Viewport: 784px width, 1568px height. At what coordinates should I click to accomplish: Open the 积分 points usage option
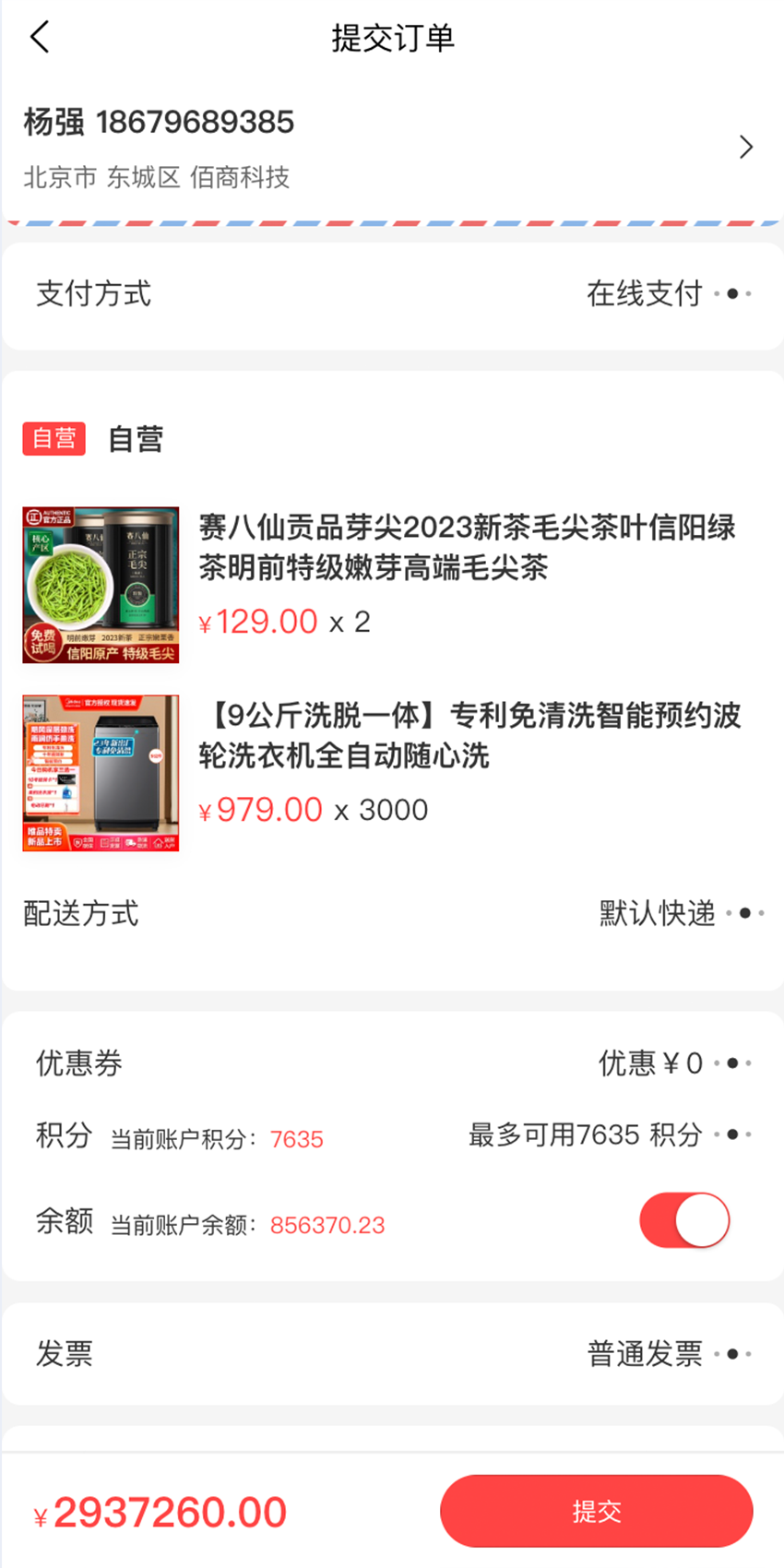tap(392, 1135)
